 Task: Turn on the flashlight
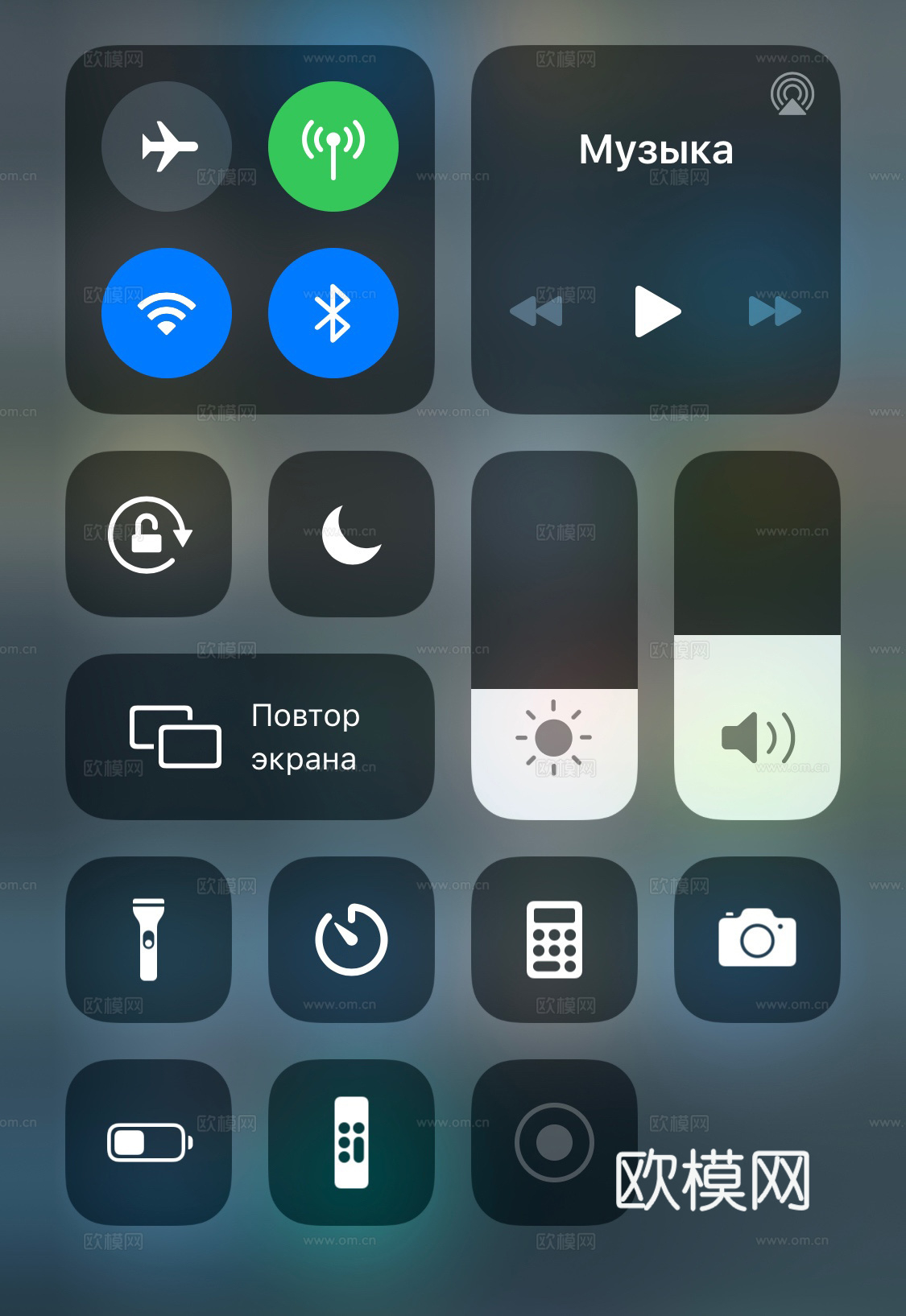tap(148, 939)
